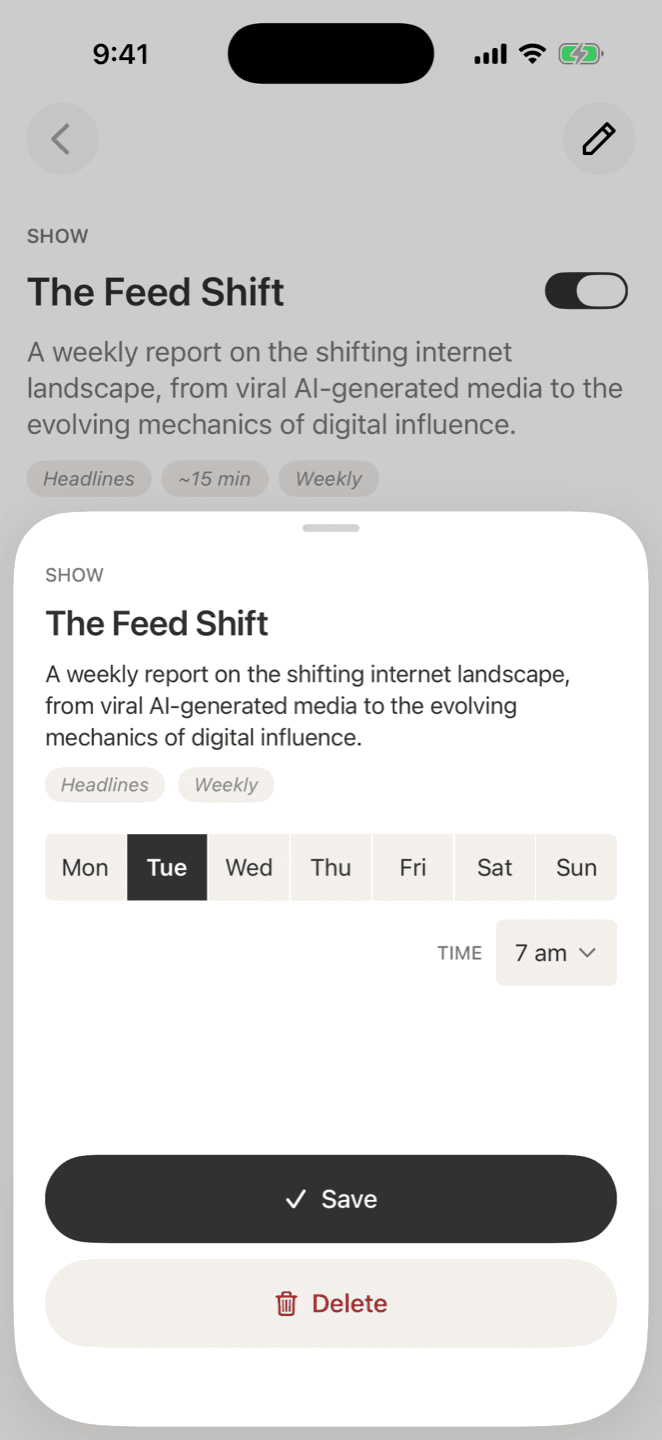Select Mon as the schedule day
Image resolution: width=662 pixels, height=1440 pixels.
coord(85,867)
